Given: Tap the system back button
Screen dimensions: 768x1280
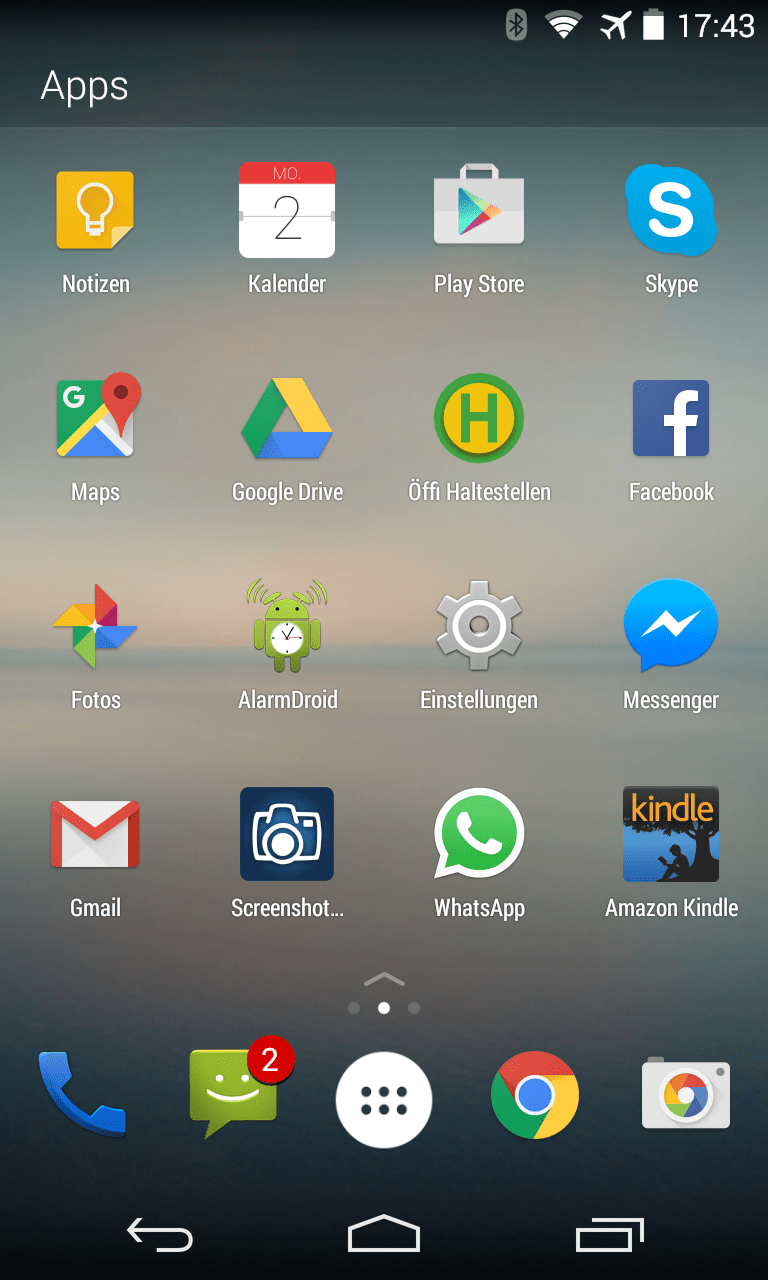Looking at the screenshot, I should [x=160, y=1236].
